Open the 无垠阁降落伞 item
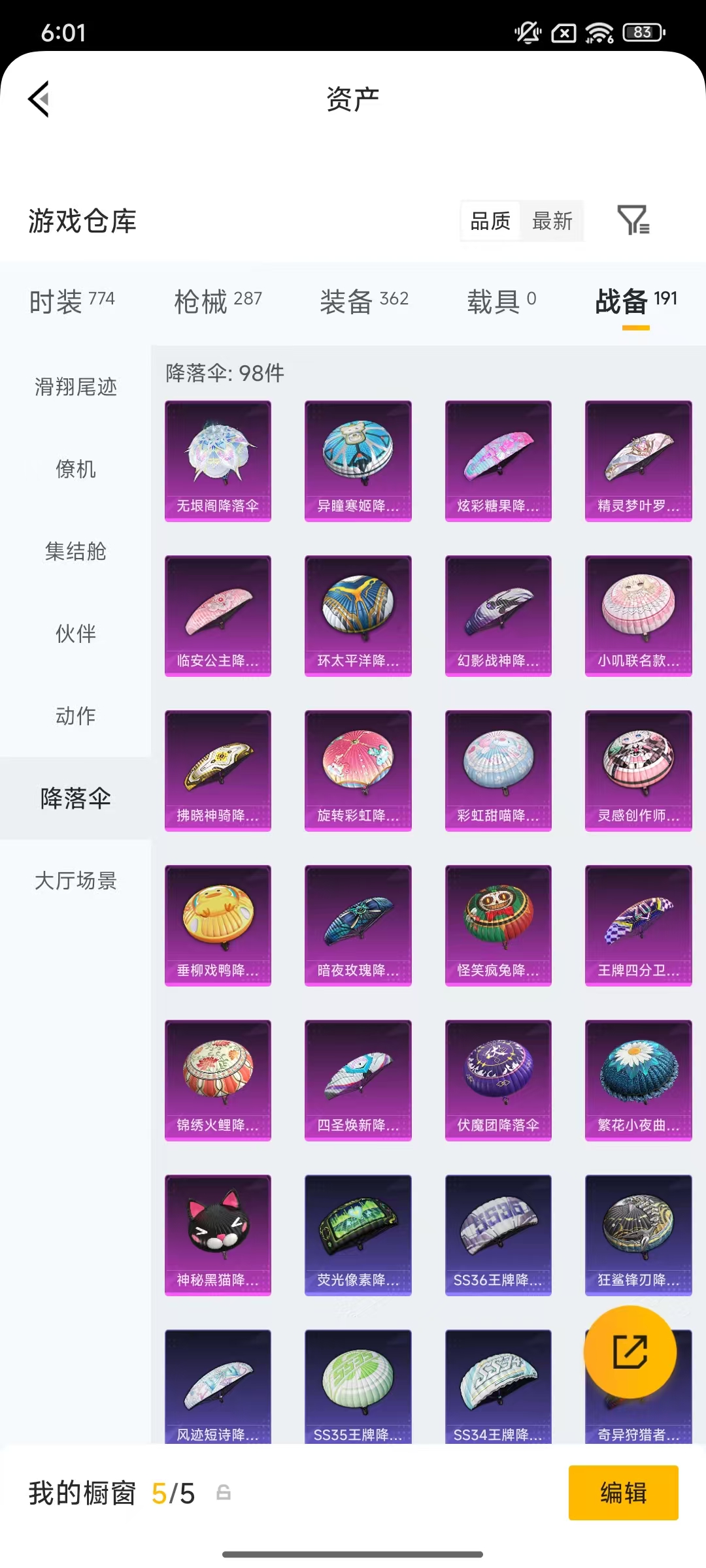706x1568 pixels. 218,461
